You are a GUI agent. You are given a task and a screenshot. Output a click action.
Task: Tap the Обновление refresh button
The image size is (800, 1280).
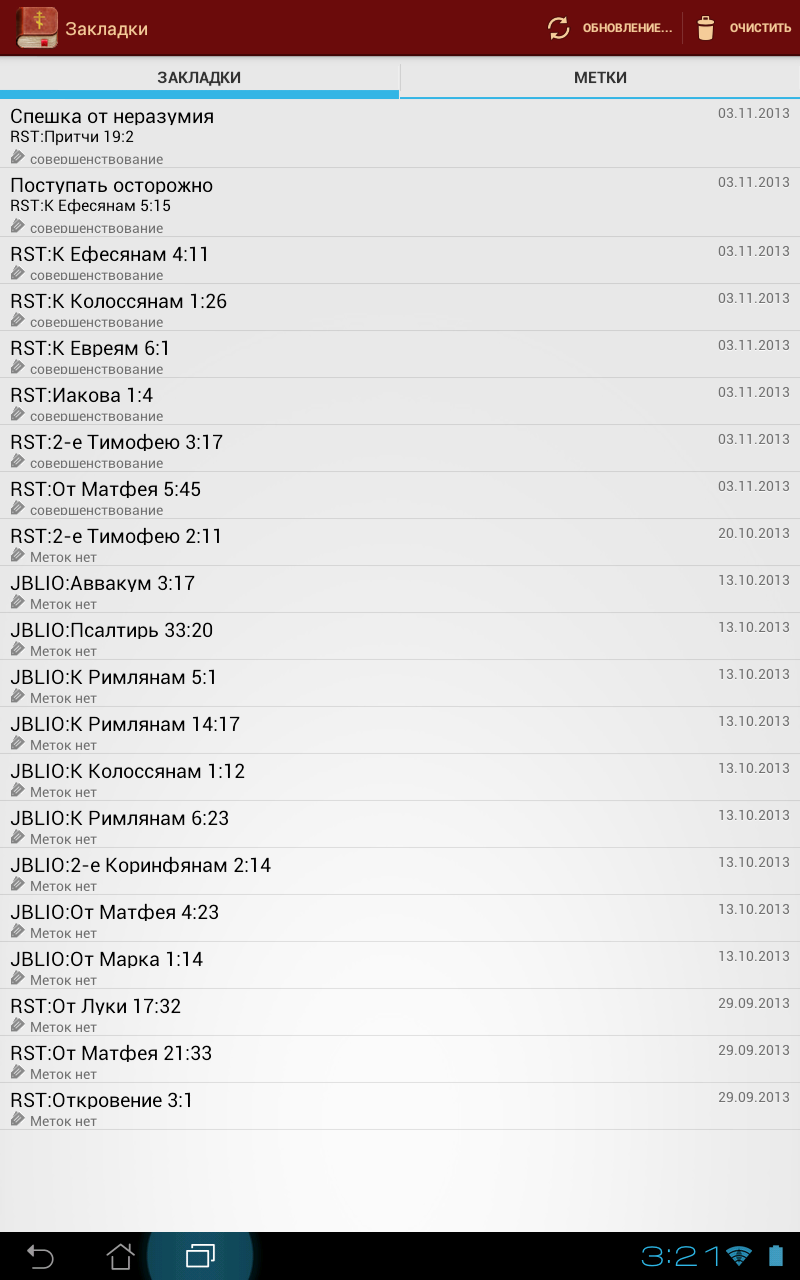tap(610, 28)
